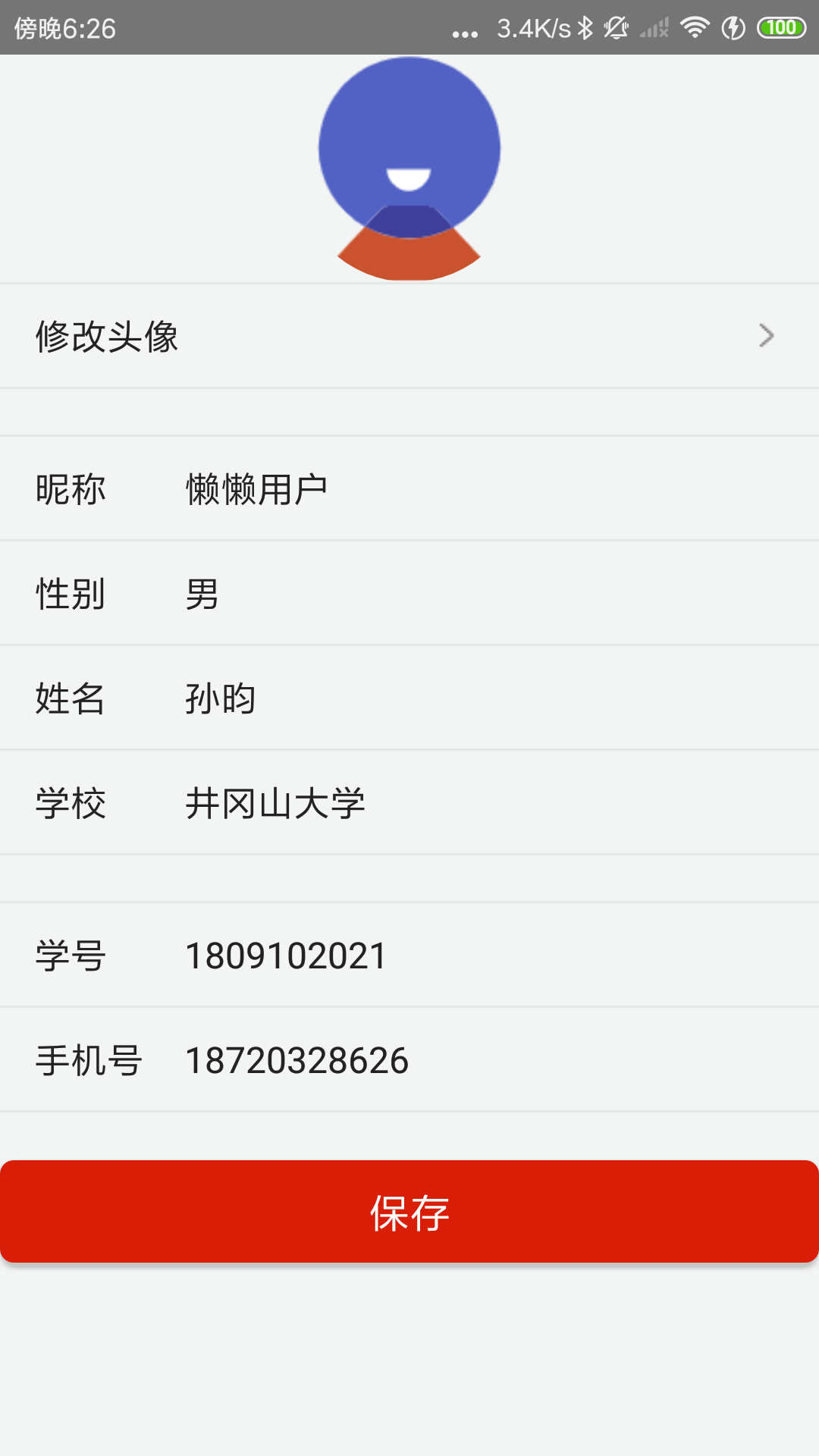This screenshot has height=1456, width=819.
Task: Tap the red 保存 button
Action: click(x=409, y=1212)
